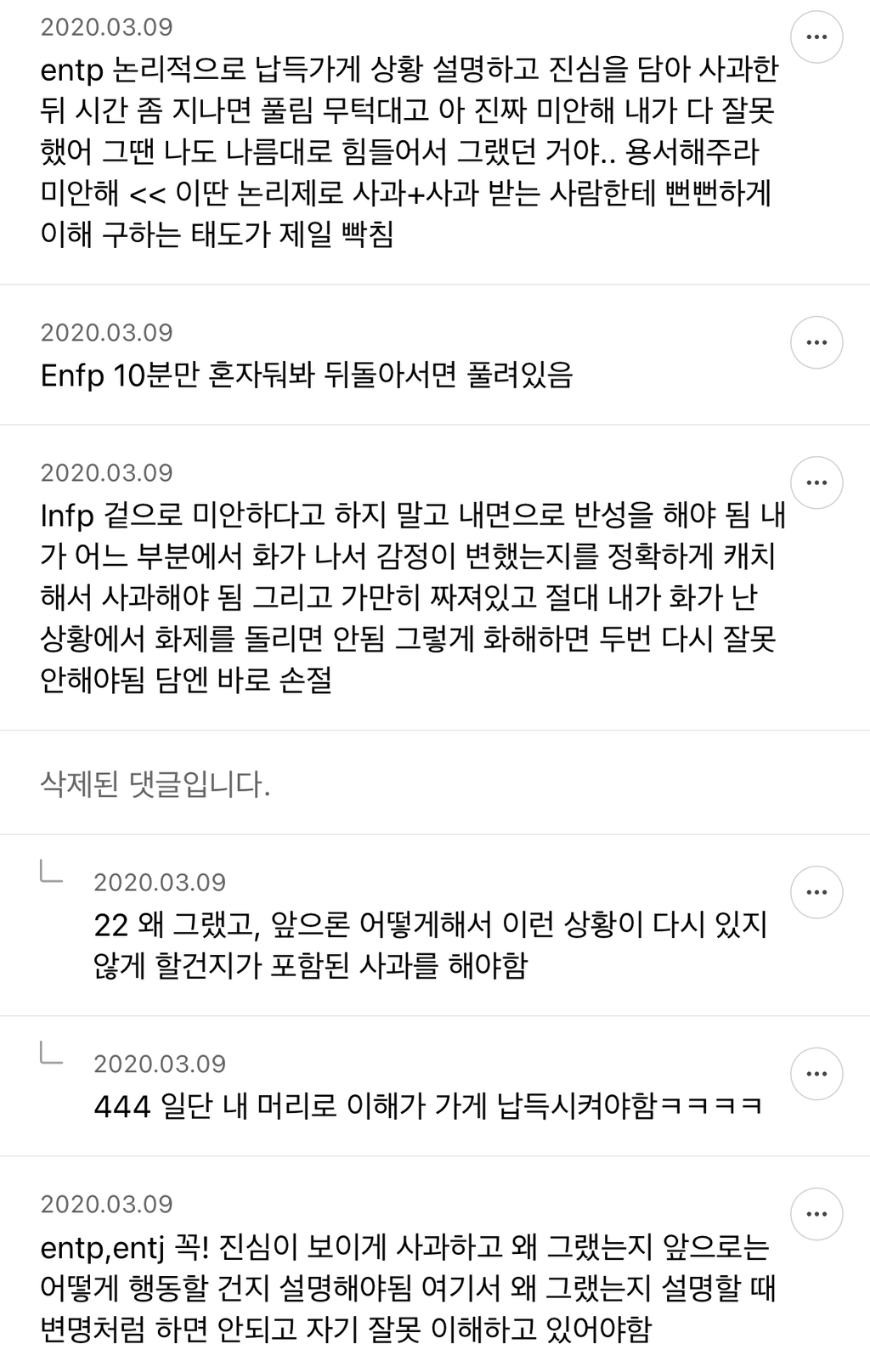Tap the three-dot menu on the Infp comment
Viewport: 870px width, 1372px height.
pyautogui.click(x=816, y=483)
